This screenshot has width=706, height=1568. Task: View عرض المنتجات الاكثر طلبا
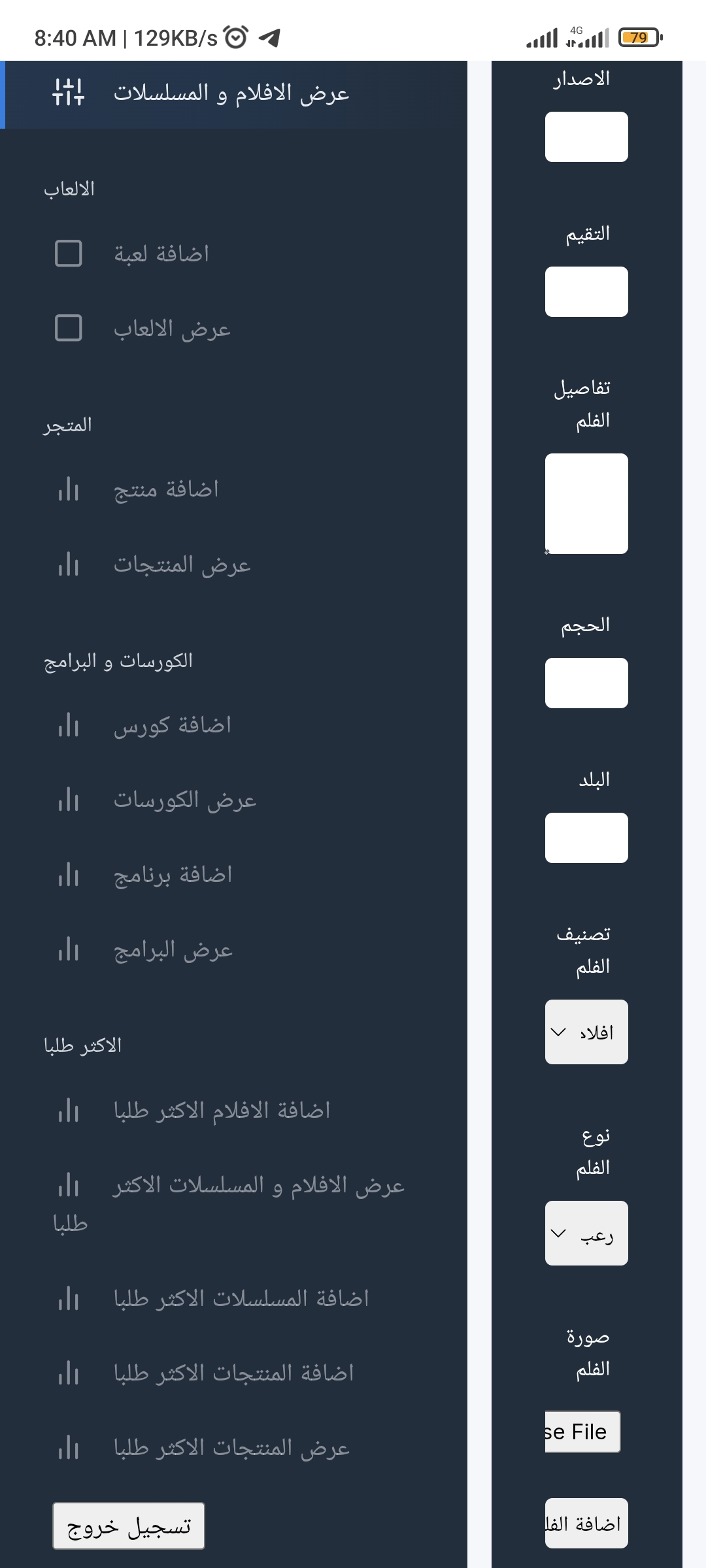point(231,1448)
